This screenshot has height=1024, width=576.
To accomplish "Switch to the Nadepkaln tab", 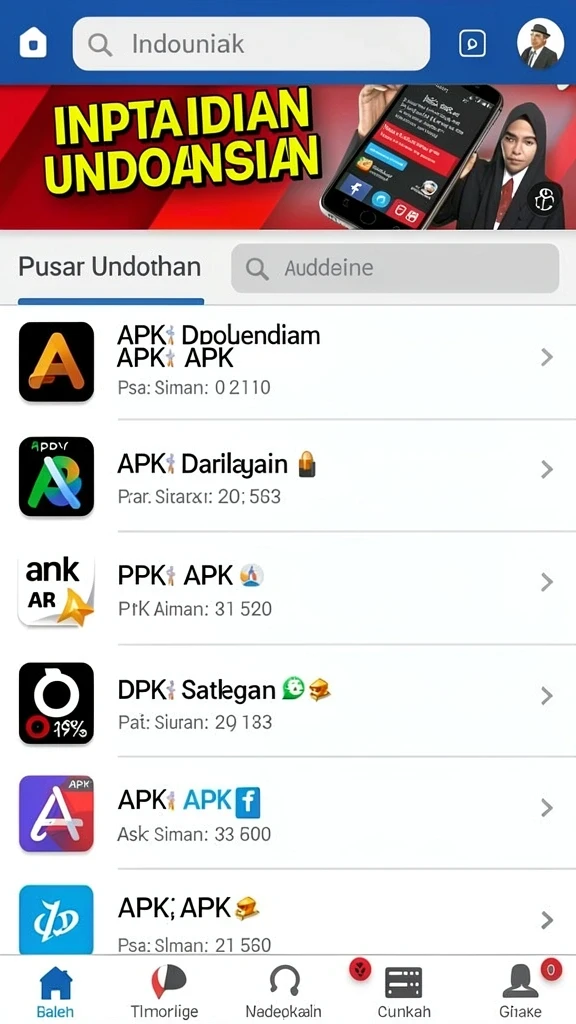I will pos(283,991).
